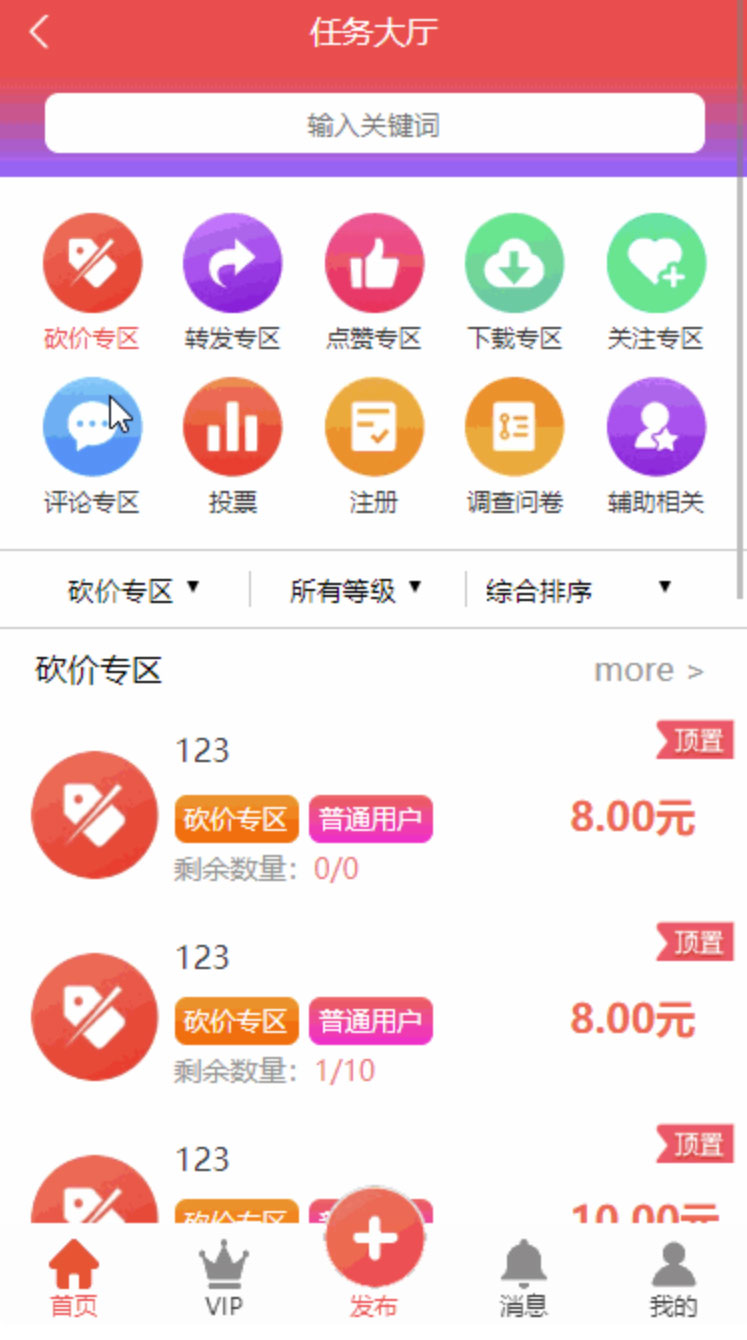Switch to the 我的 tab

[x=673, y=1279]
